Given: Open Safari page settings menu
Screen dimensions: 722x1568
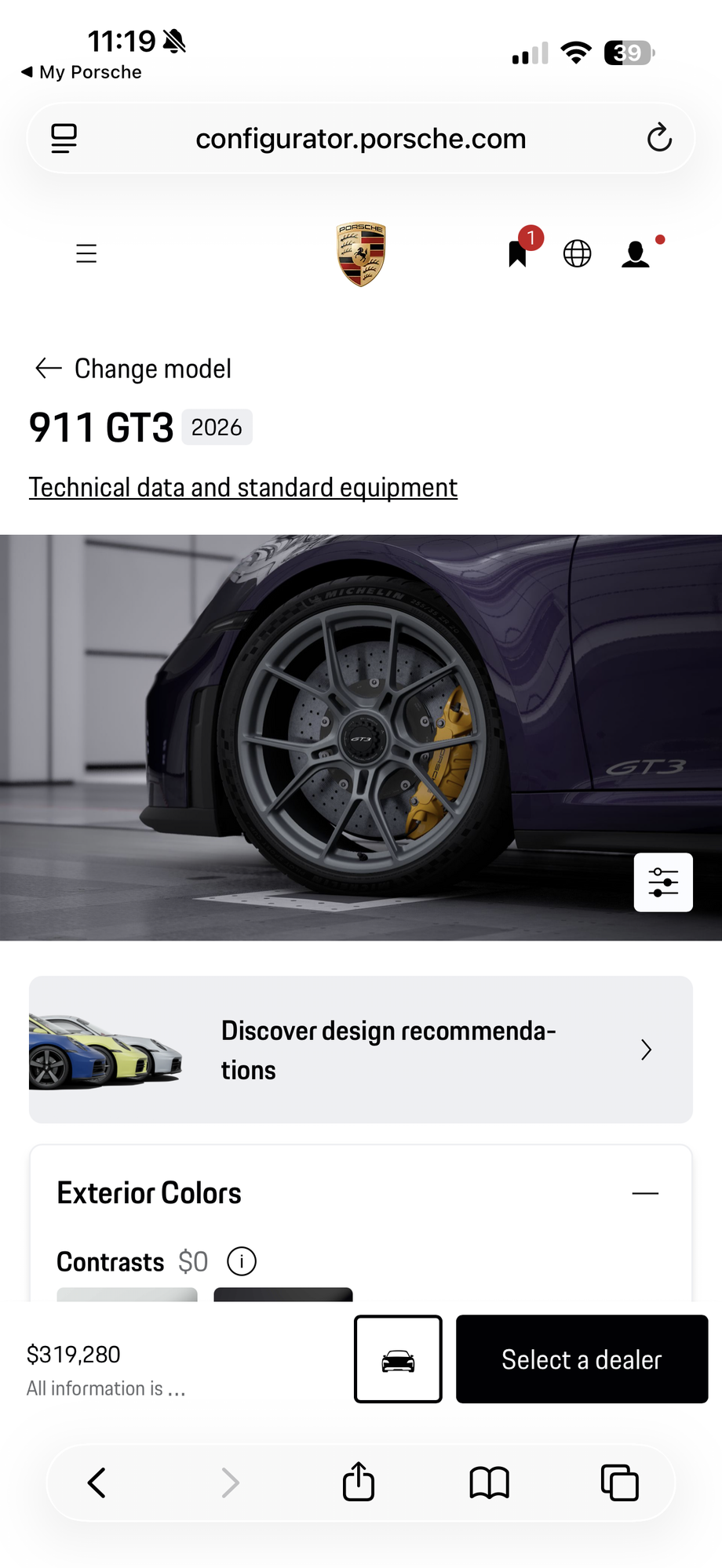Looking at the screenshot, I should 64,138.
